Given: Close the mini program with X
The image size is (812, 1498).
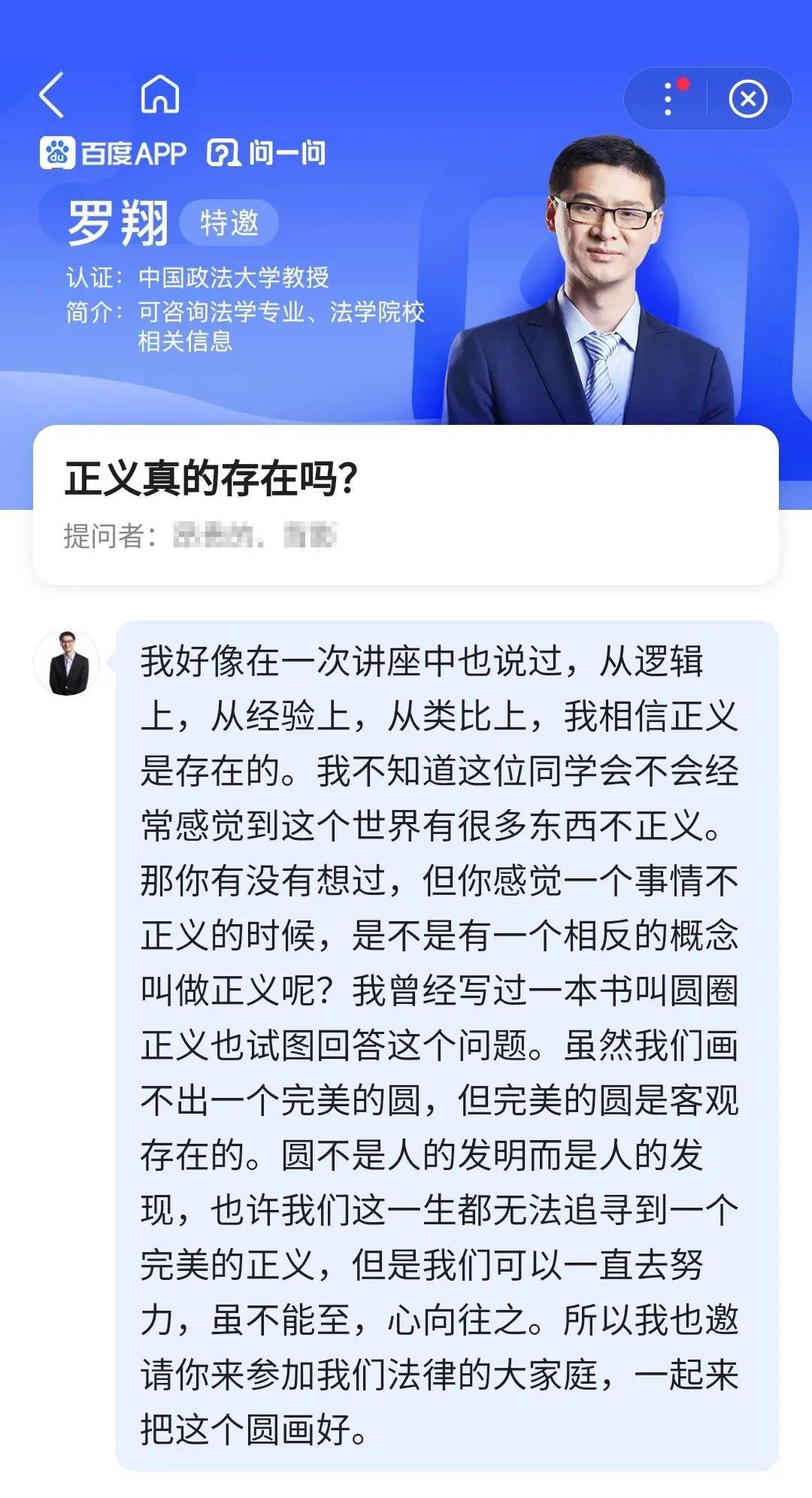Looking at the screenshot, I should (x=747, y=99).
